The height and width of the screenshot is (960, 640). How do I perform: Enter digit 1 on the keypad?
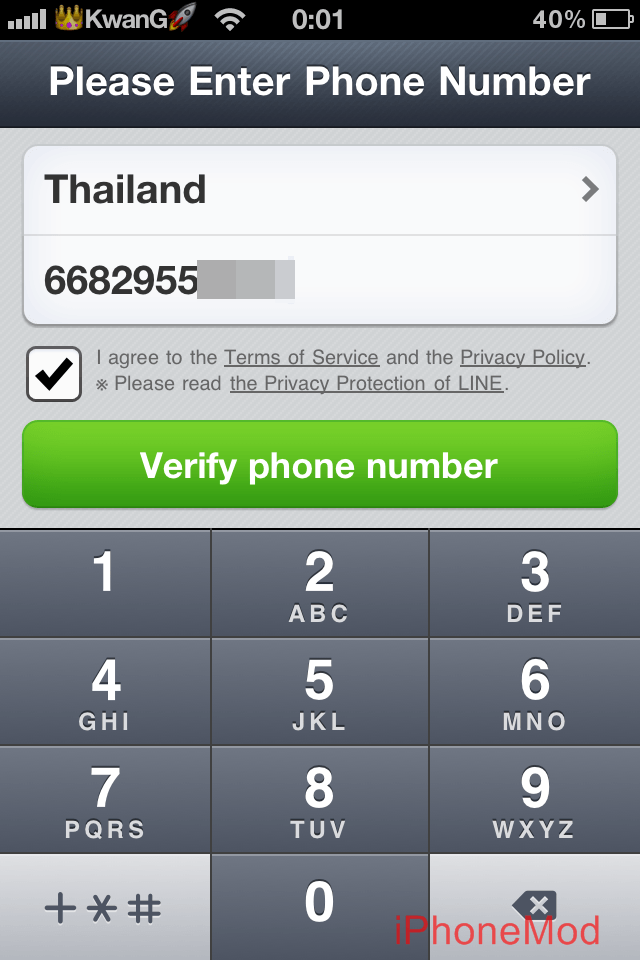pos(105,583)
